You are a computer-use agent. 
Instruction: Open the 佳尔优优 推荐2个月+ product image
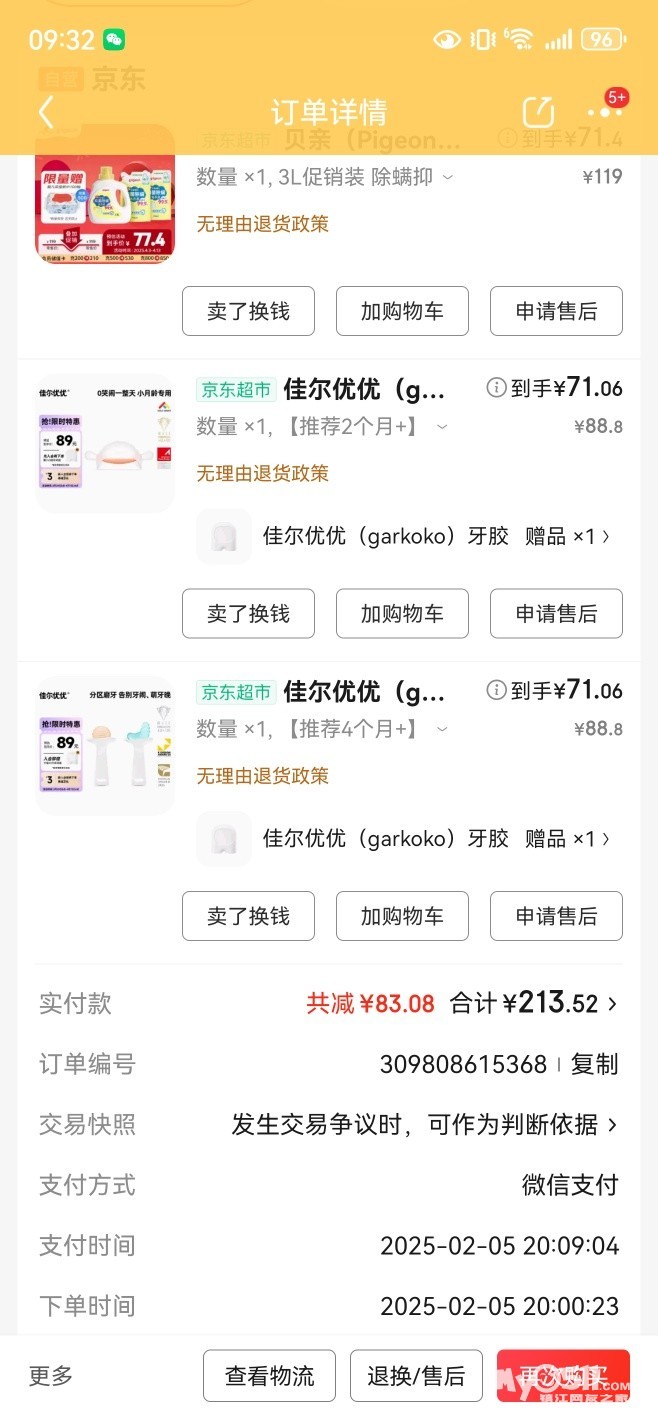[x=105, y=443]
